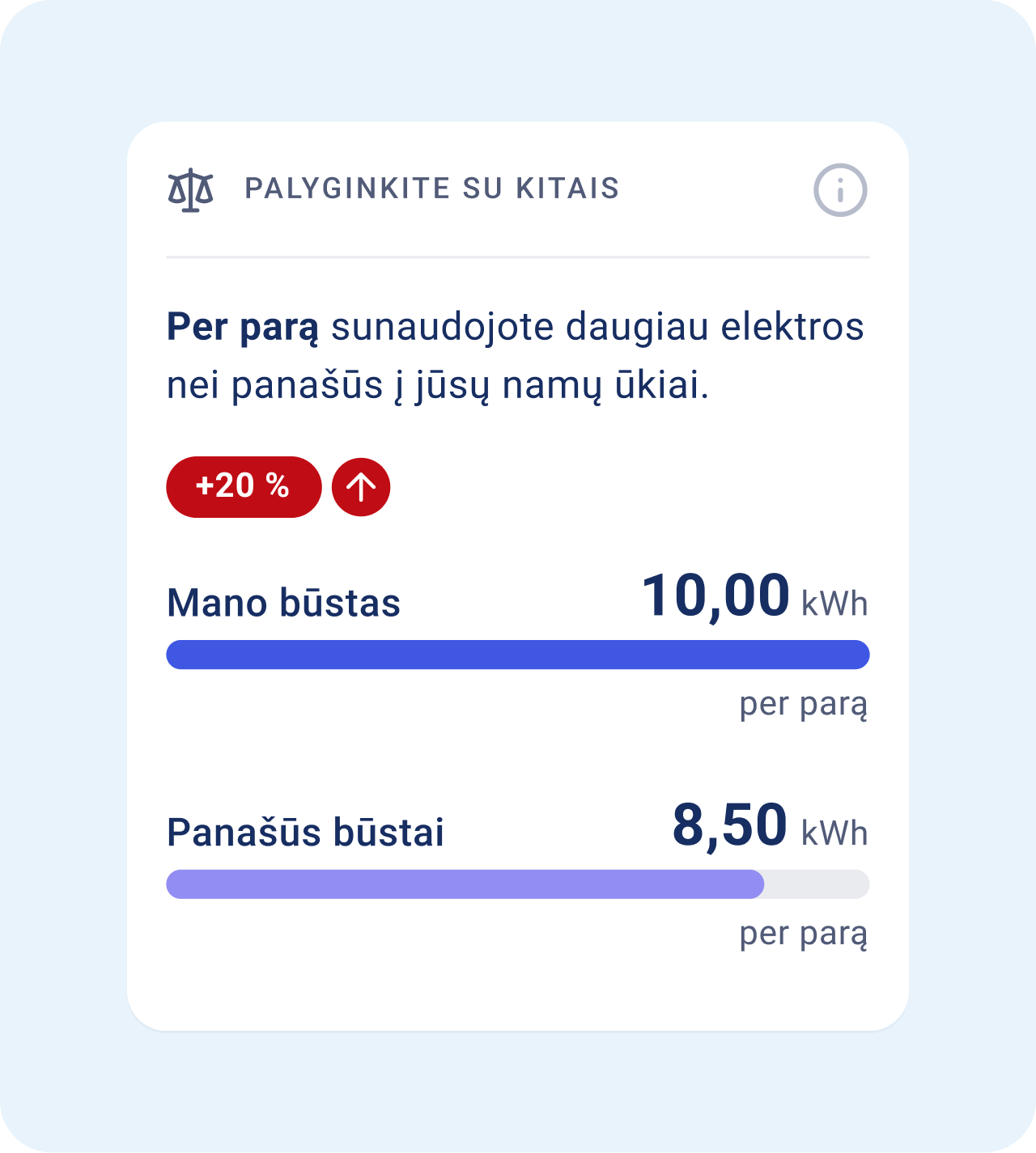Select the Mano būstas section label
Viewport: 1036px width, 1153px height.
click(284, 601)
